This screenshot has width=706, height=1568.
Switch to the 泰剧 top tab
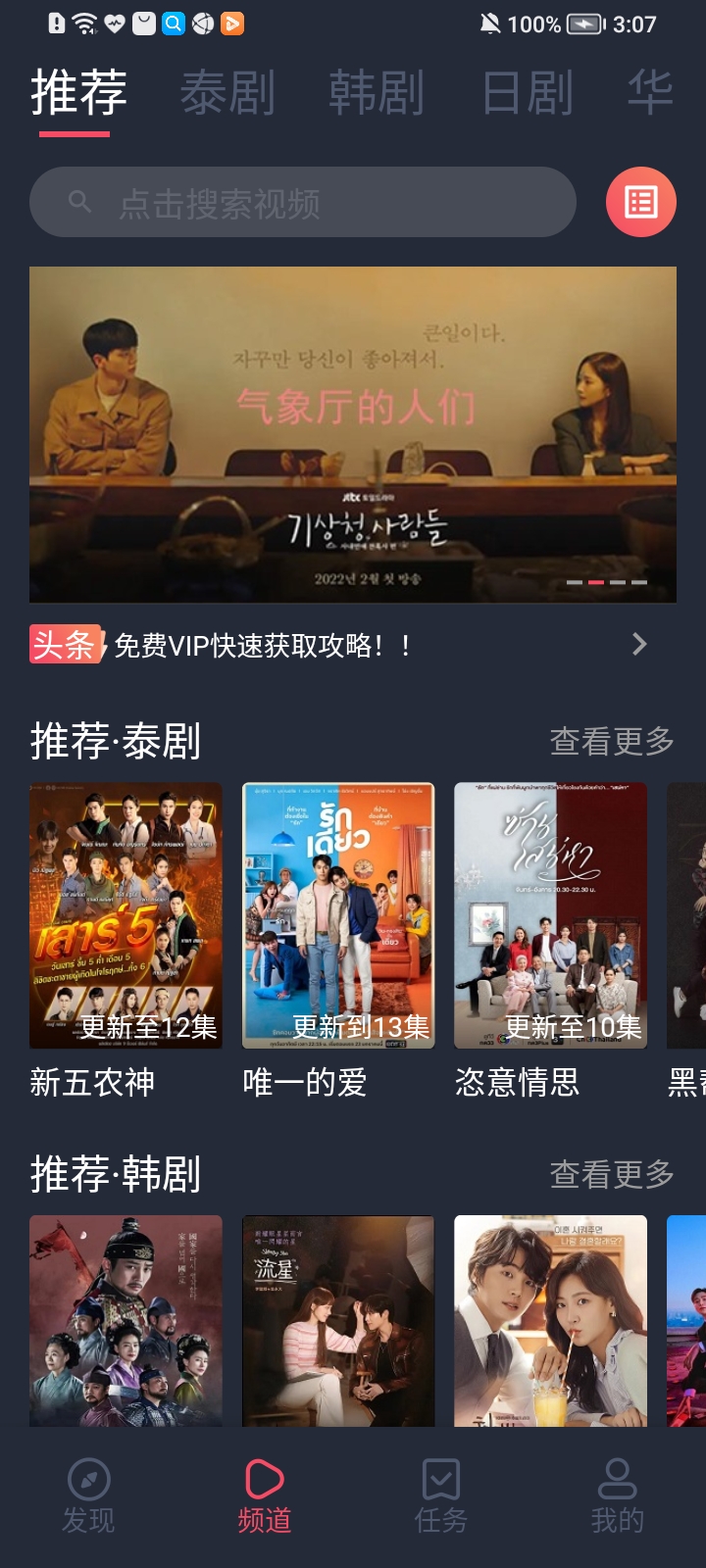227,94
